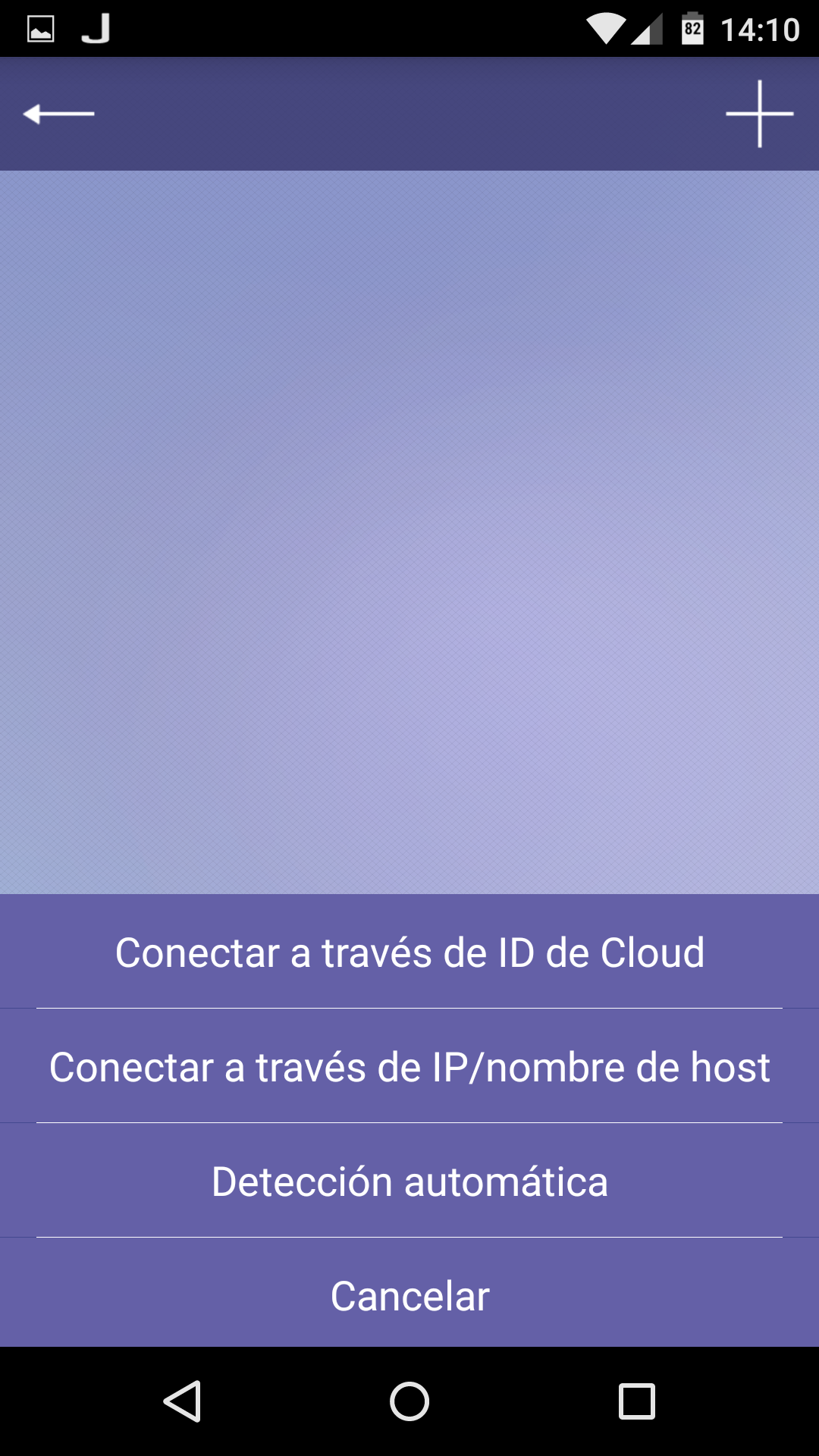The image size is (819, 1456).
Task: Tap the system home button
Action: [x=409, y=1401]
